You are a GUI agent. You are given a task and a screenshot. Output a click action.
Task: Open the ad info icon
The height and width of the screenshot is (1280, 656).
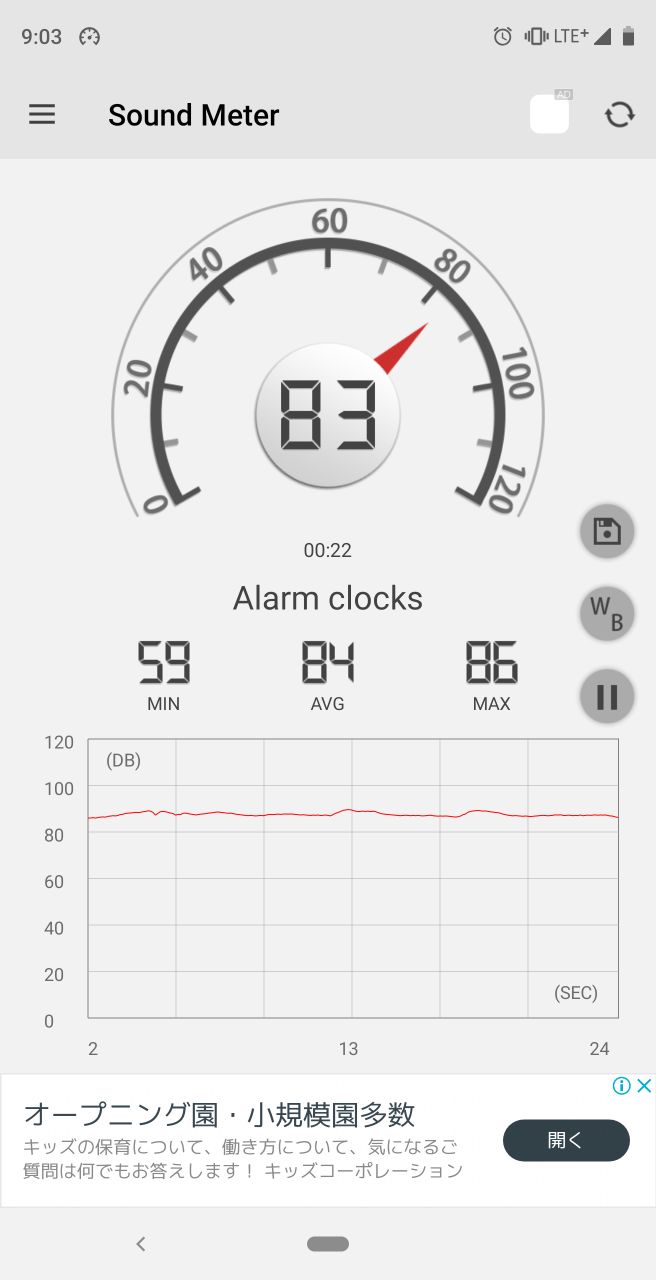coord(622,1086)
